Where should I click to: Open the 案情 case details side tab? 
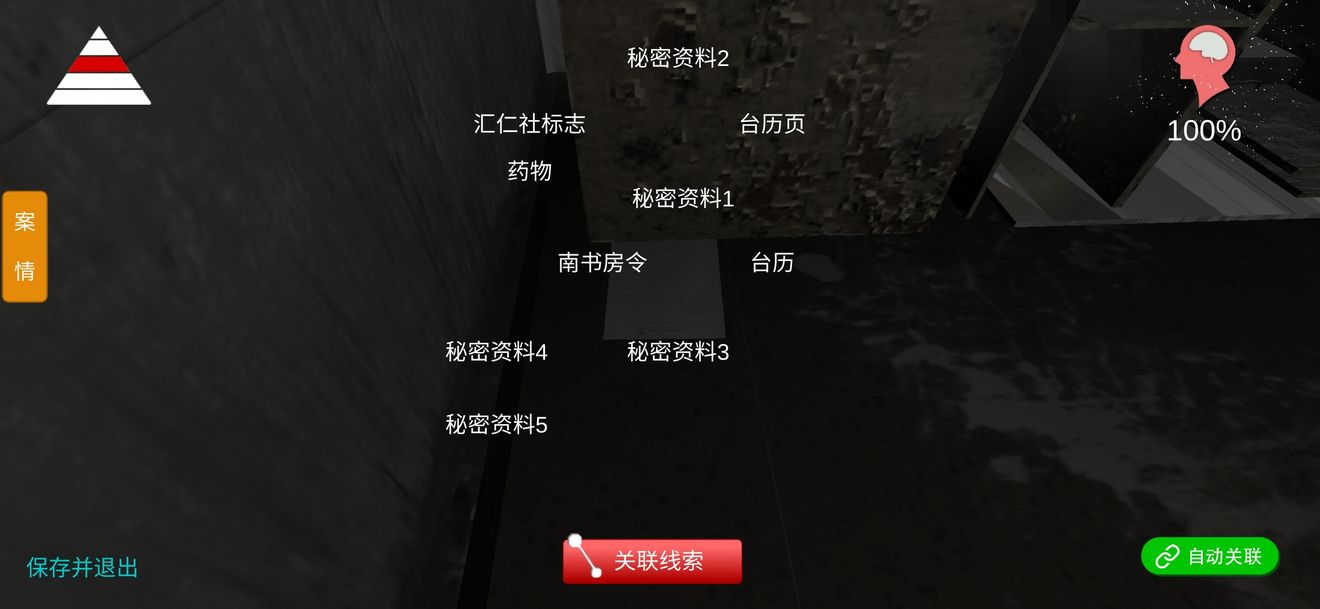click(x=25, y=246)
